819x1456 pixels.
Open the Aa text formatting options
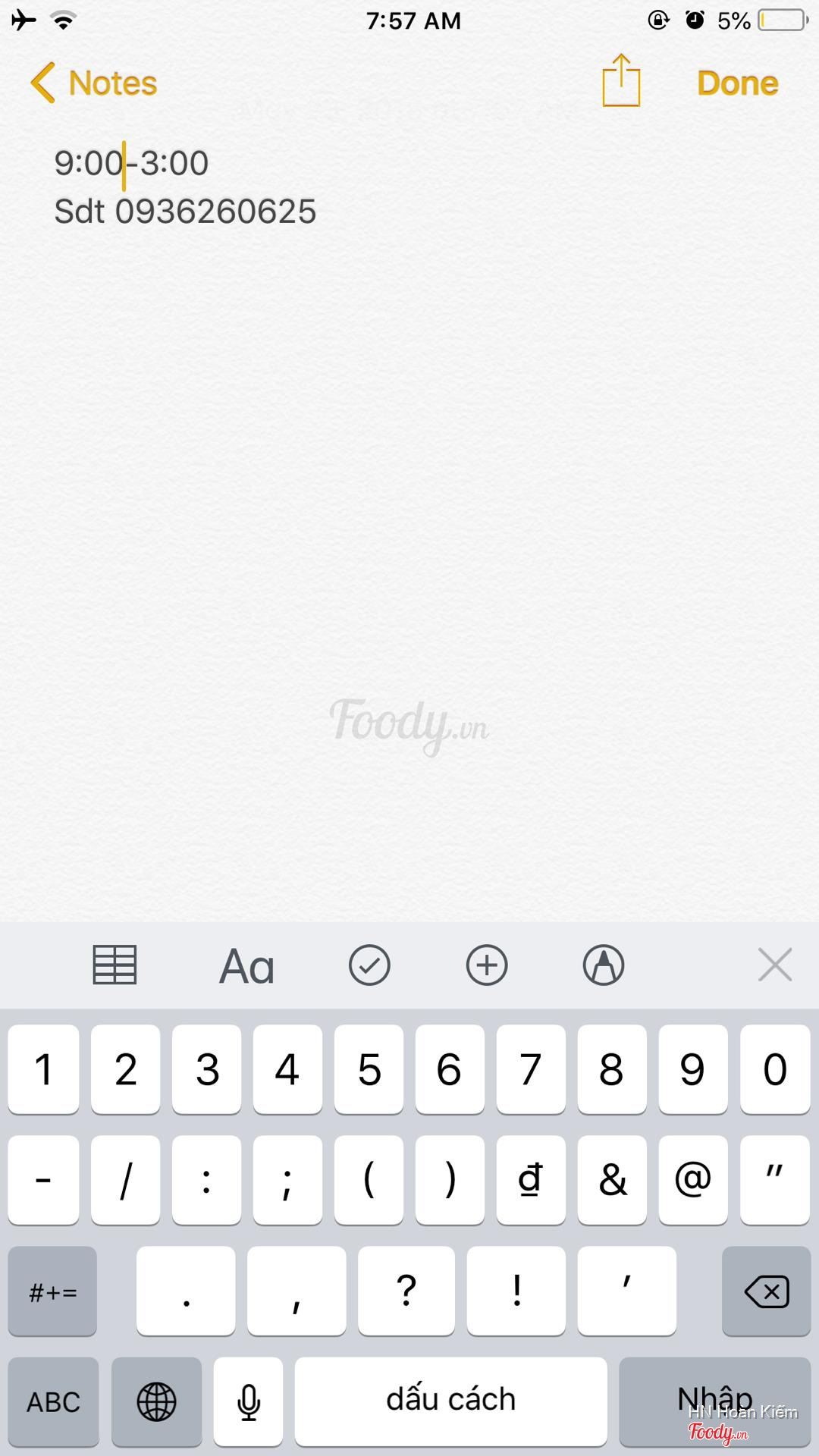246,966
